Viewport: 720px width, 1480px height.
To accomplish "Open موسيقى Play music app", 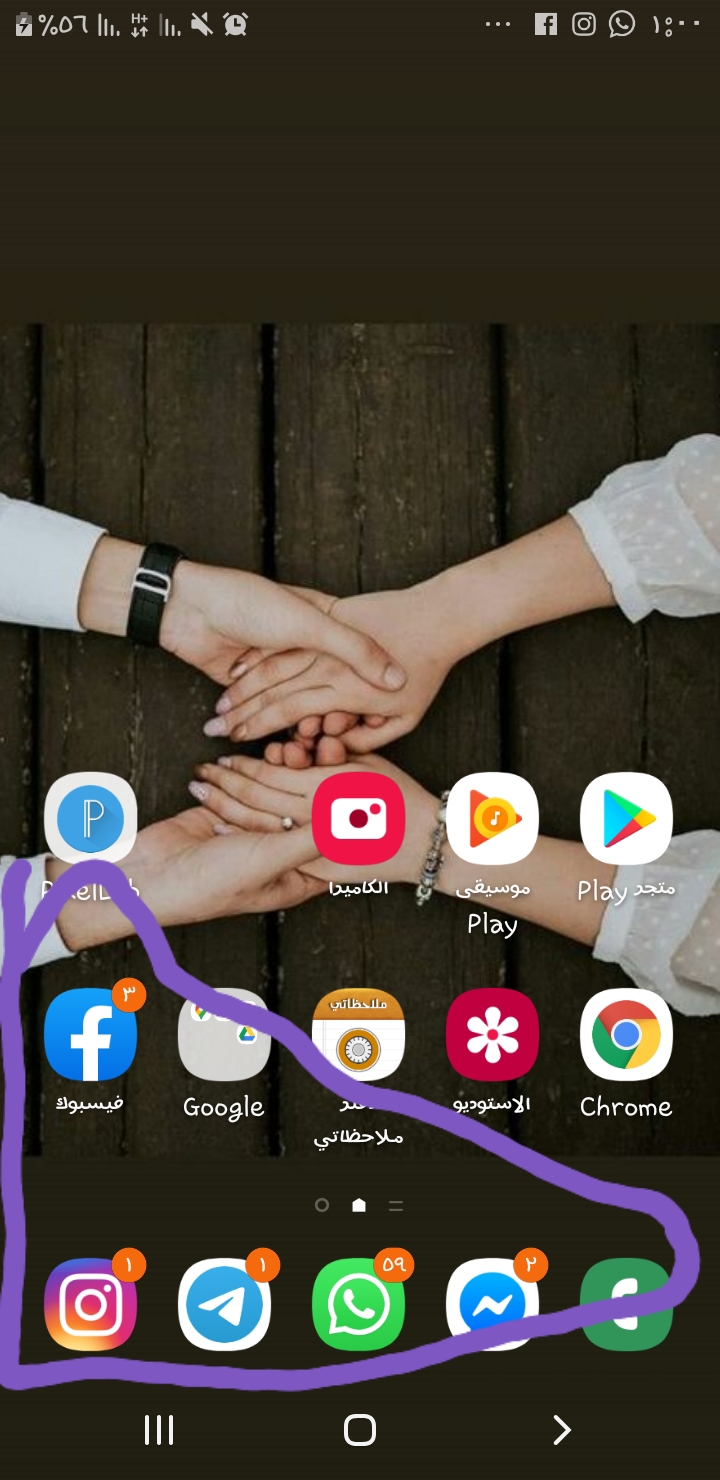I will coord(492,819).
